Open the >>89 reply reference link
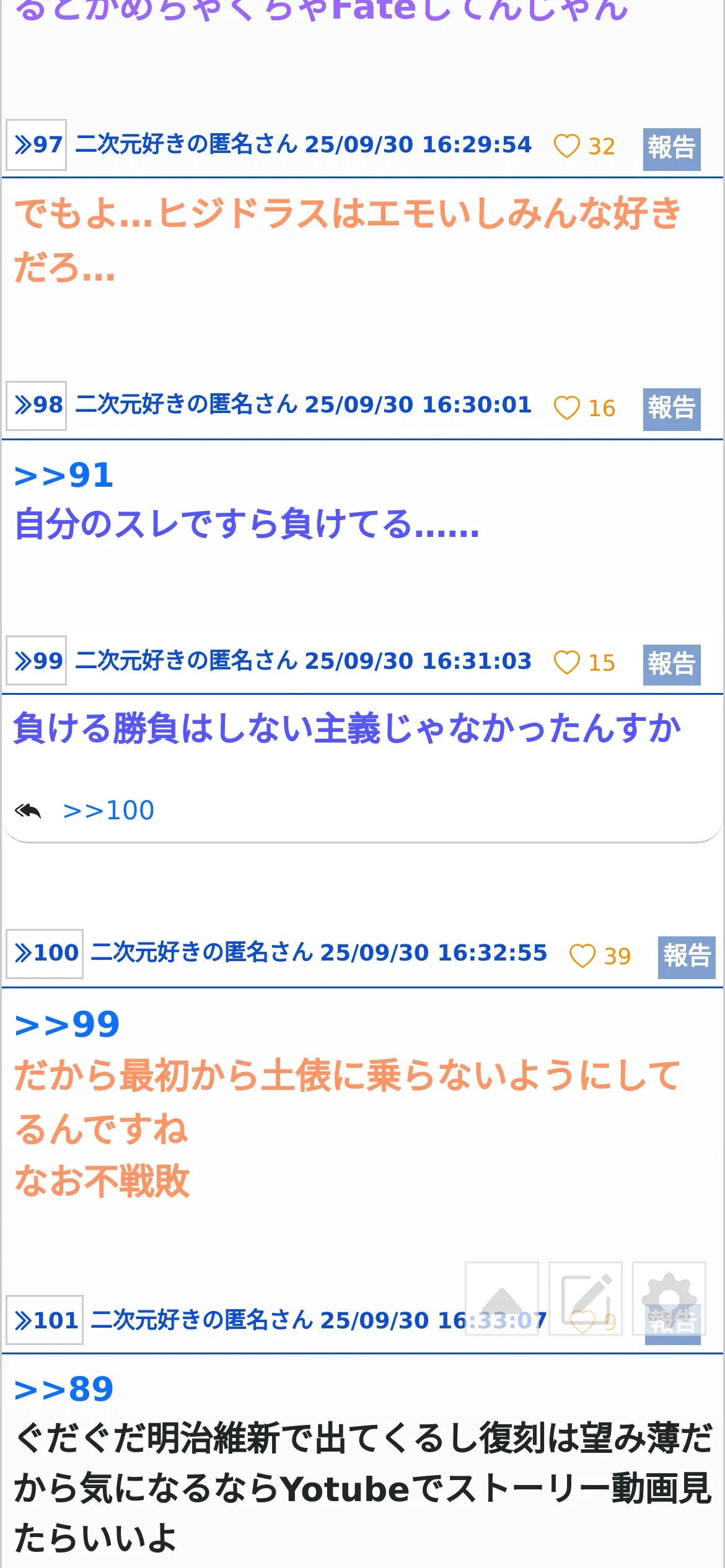The image size is (725, 1568). pos(64,1389)
